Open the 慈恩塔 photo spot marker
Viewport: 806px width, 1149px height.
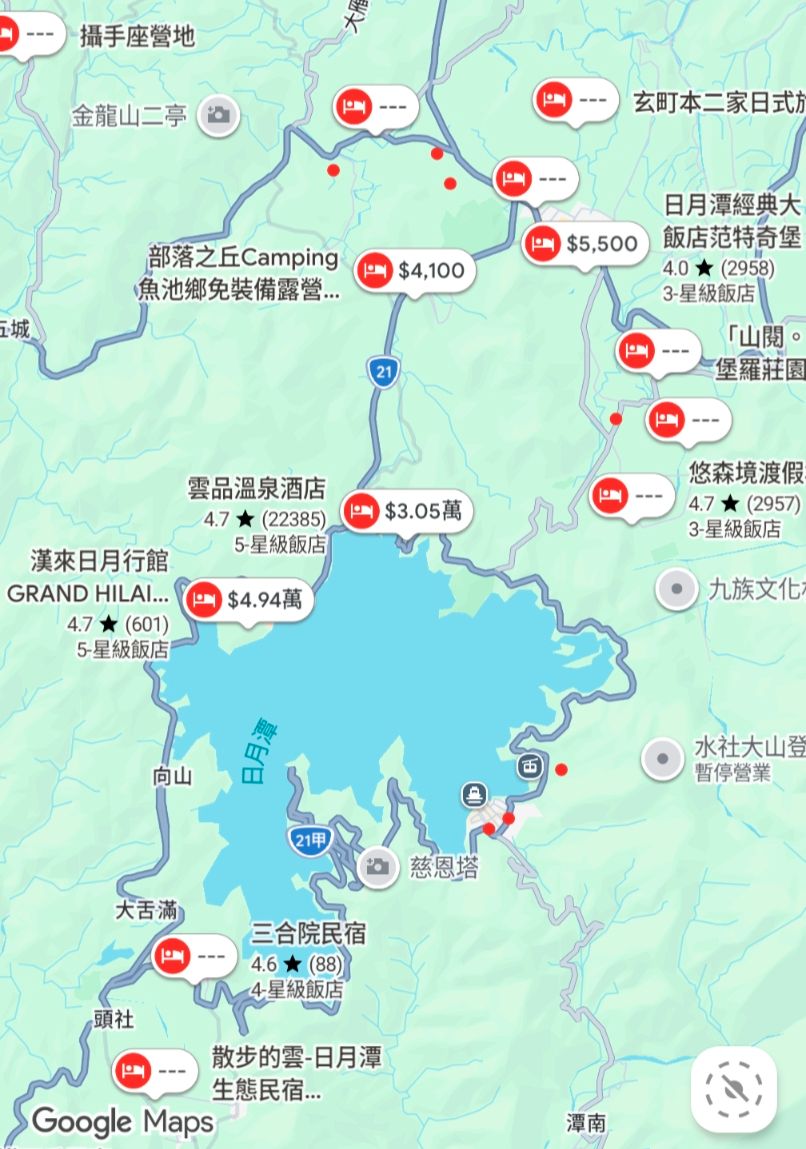377,867
